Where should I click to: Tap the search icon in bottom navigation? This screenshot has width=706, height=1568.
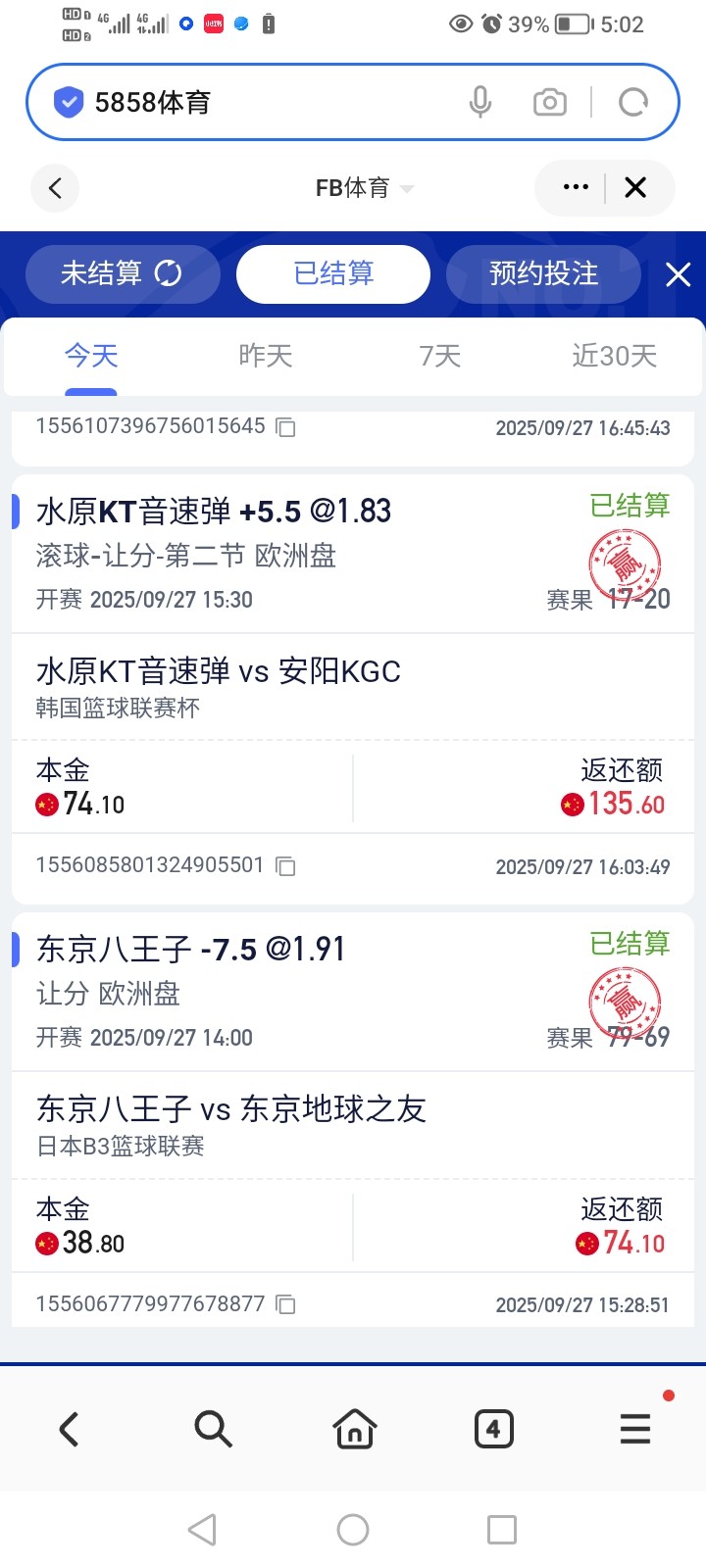pyautogui.click(x=213, y=1429)
